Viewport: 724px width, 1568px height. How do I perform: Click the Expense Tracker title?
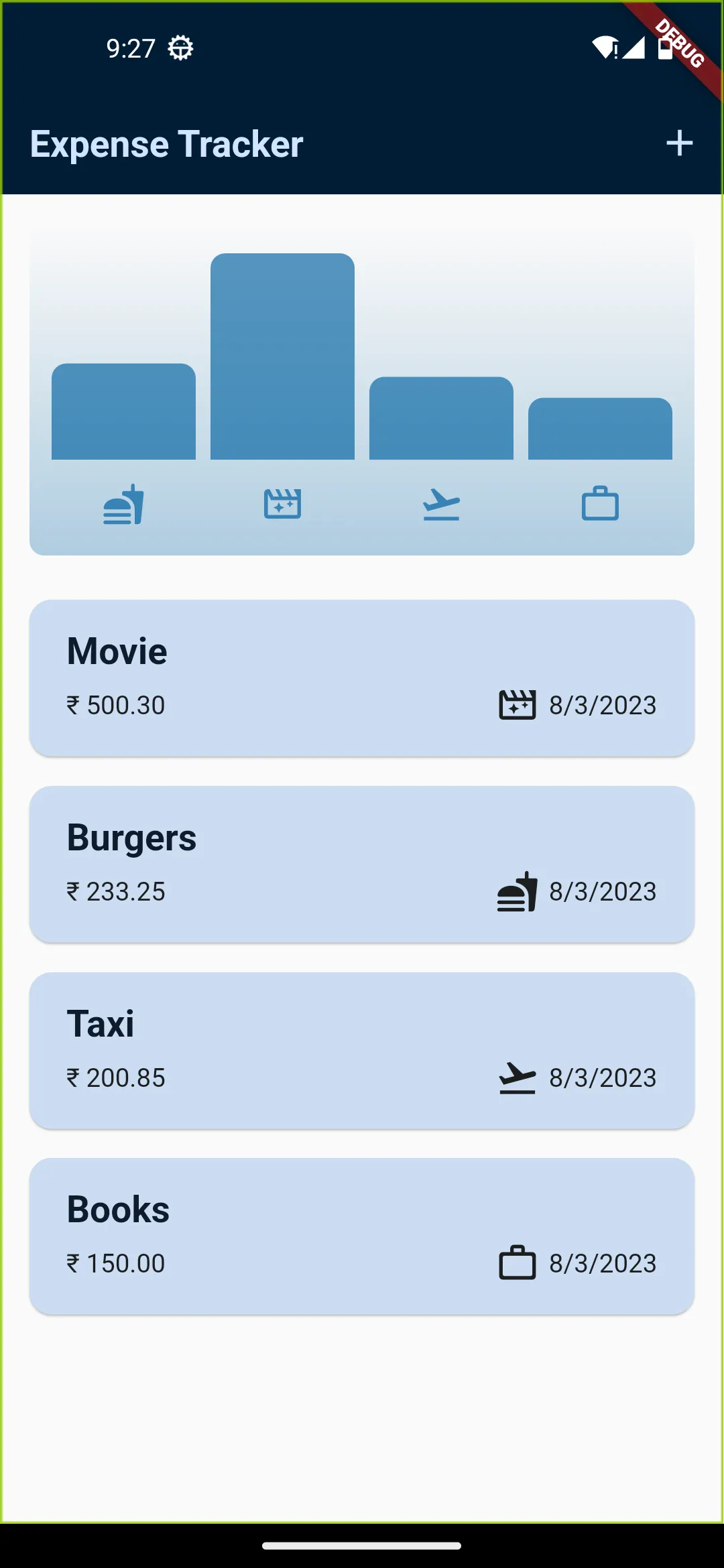pyautogui.click(x=166, y=143)
